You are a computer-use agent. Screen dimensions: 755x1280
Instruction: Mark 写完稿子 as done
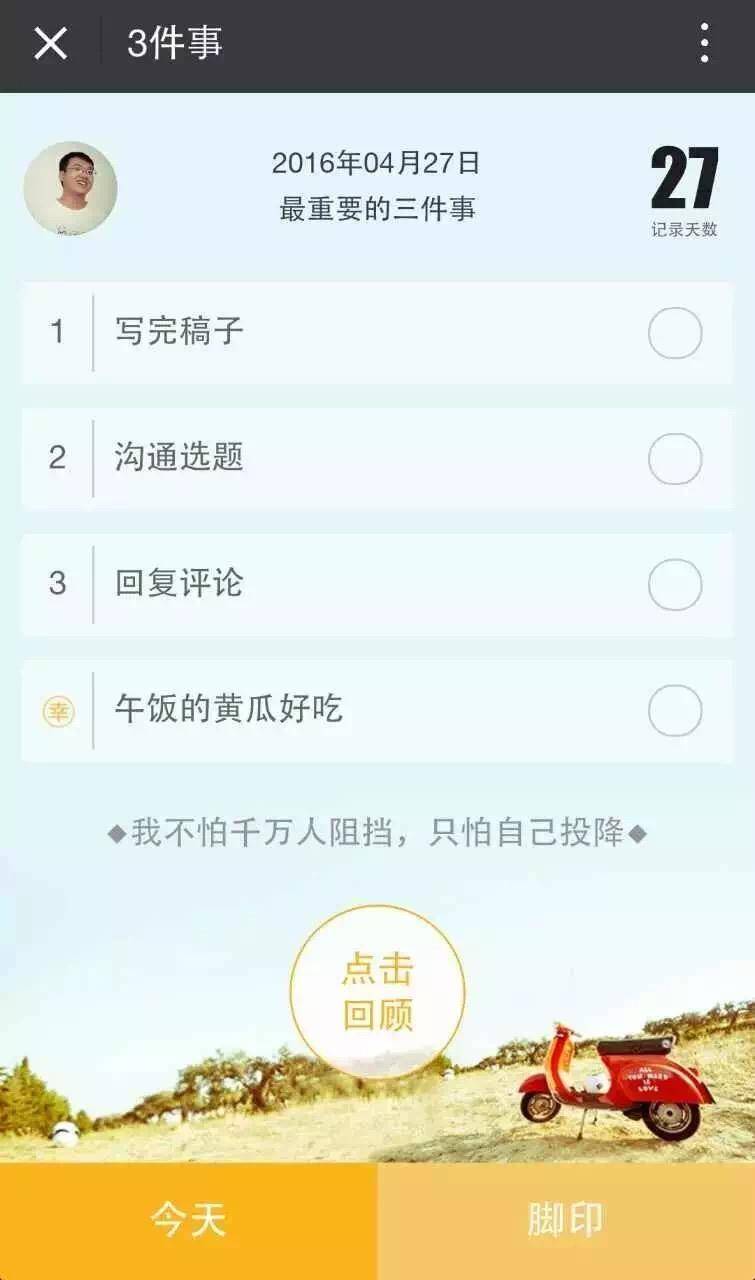coord(675,333)
